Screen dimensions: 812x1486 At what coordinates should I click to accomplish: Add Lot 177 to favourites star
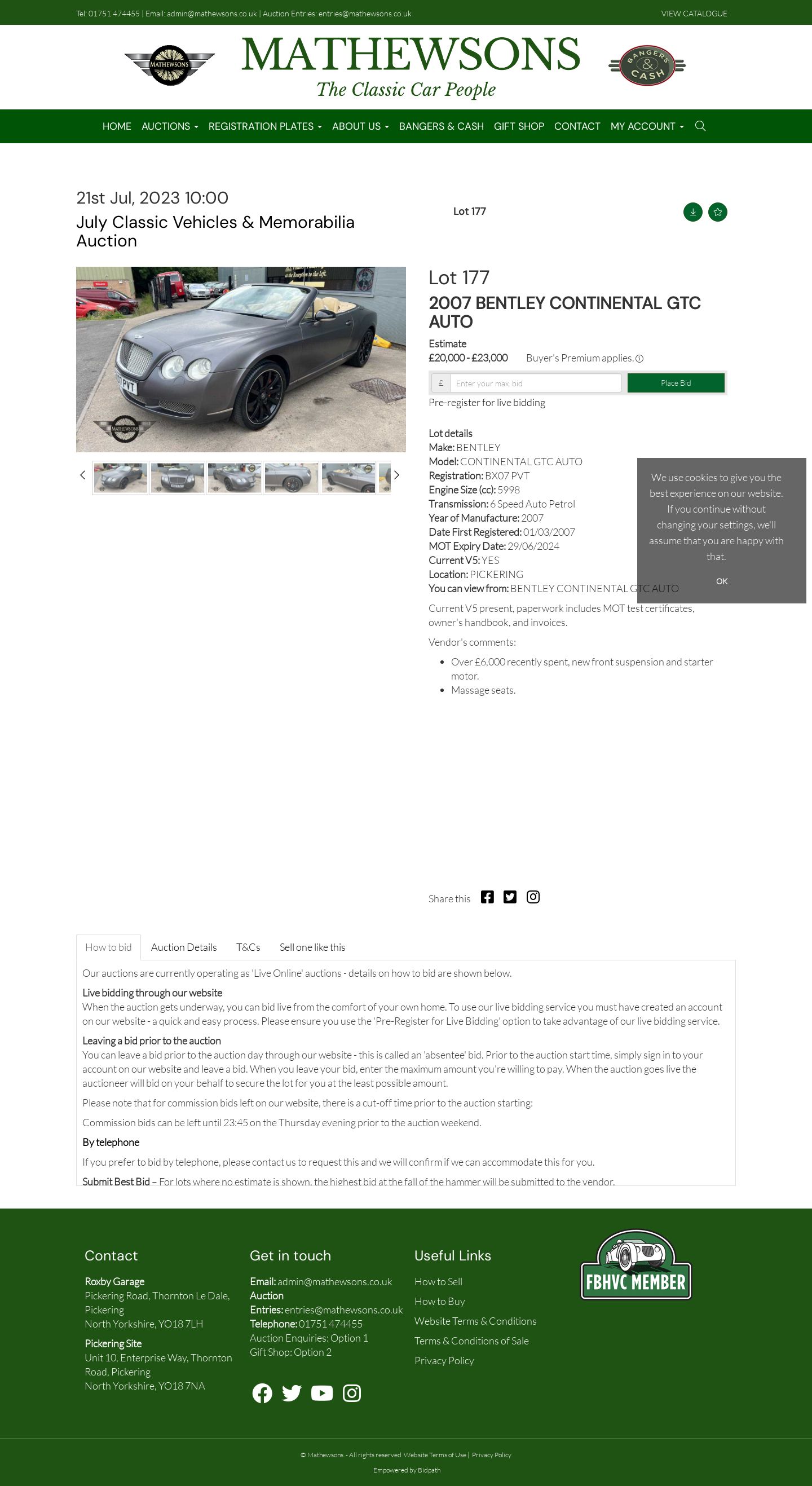(x=717, y=212)
